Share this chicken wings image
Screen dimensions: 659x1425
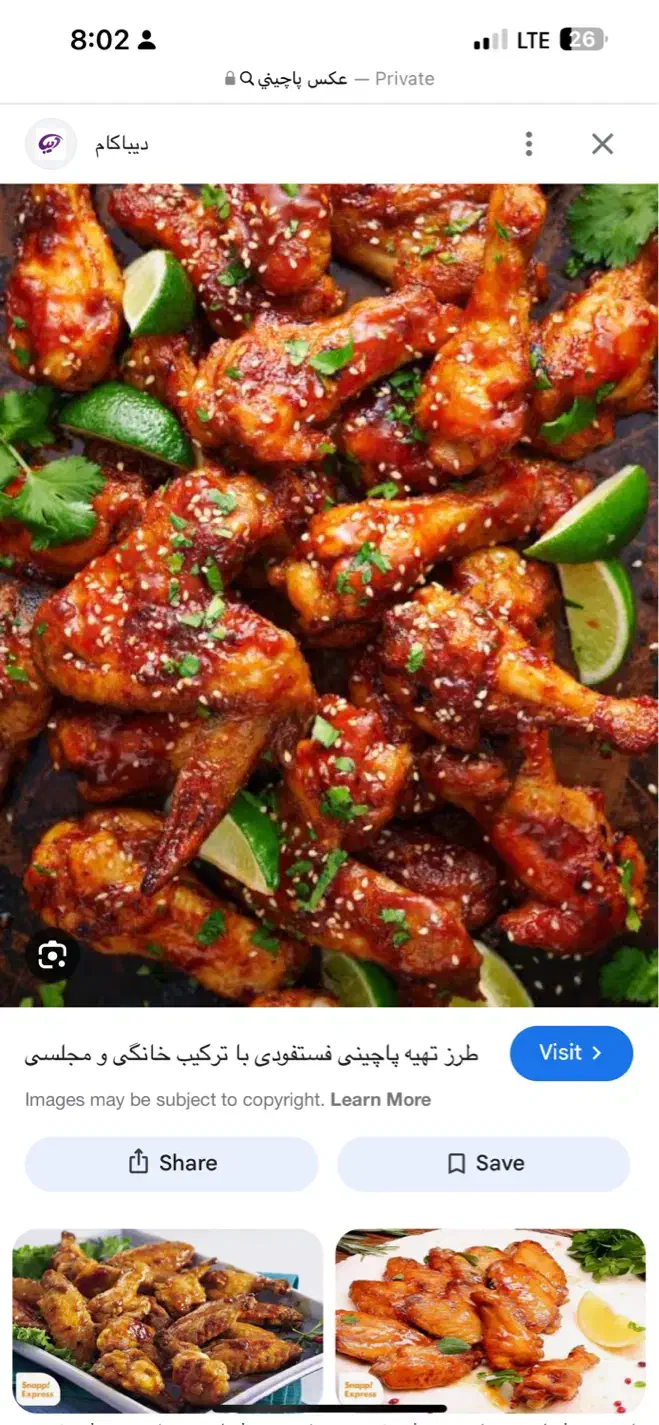tap(172, 1163)
